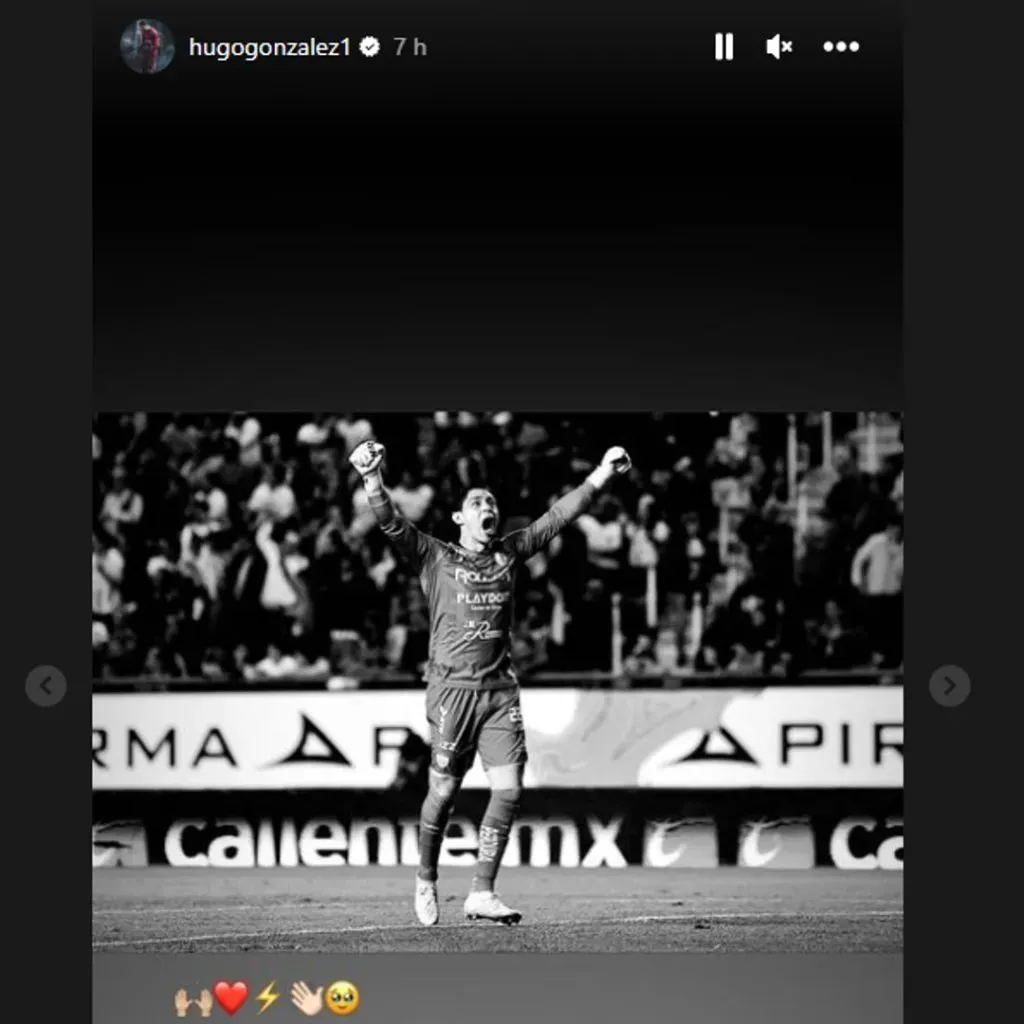Skip to the next story

point(949,686)
